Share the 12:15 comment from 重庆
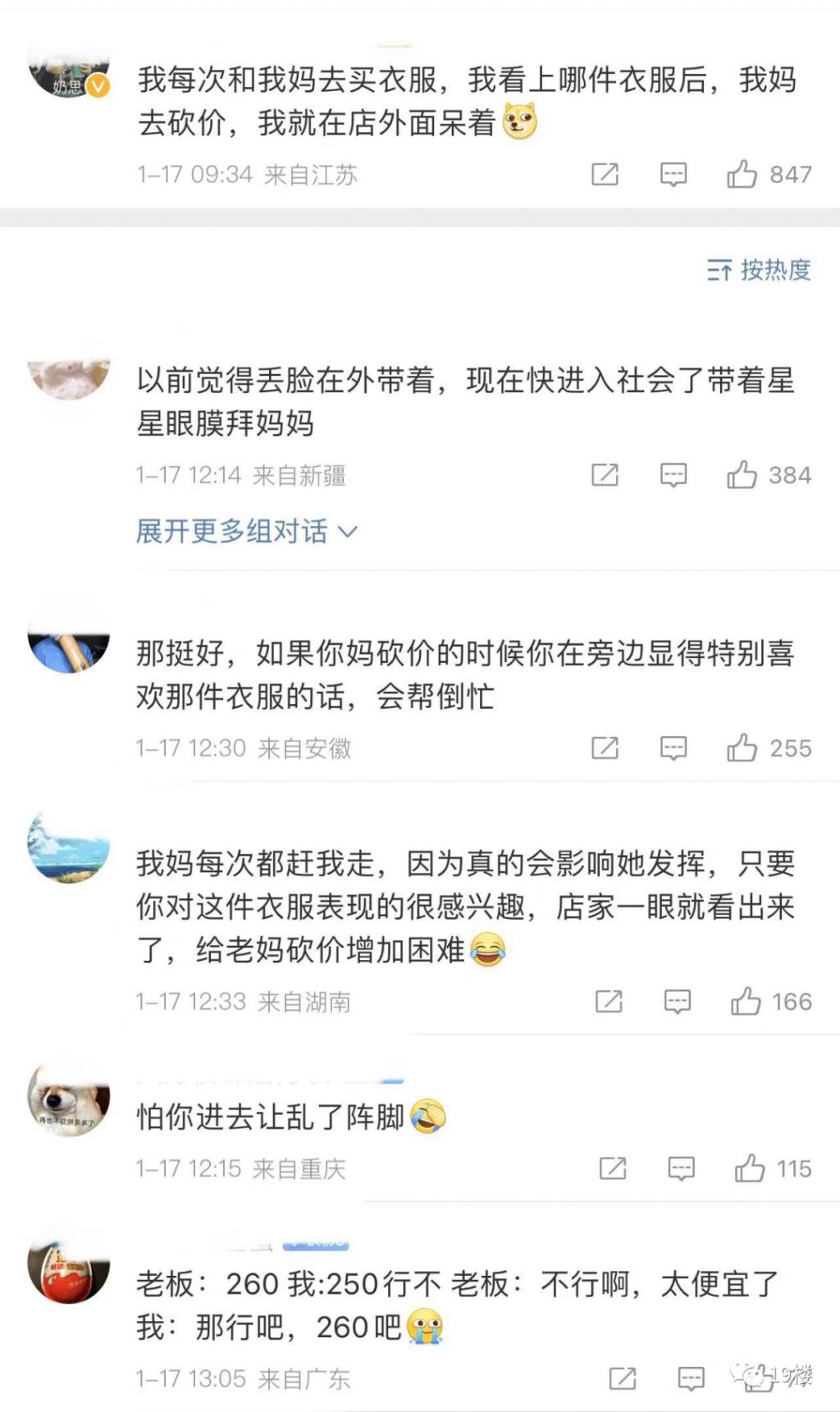Image resolution: width=840 pixels, height=1412 pixels. point(613,1168)
